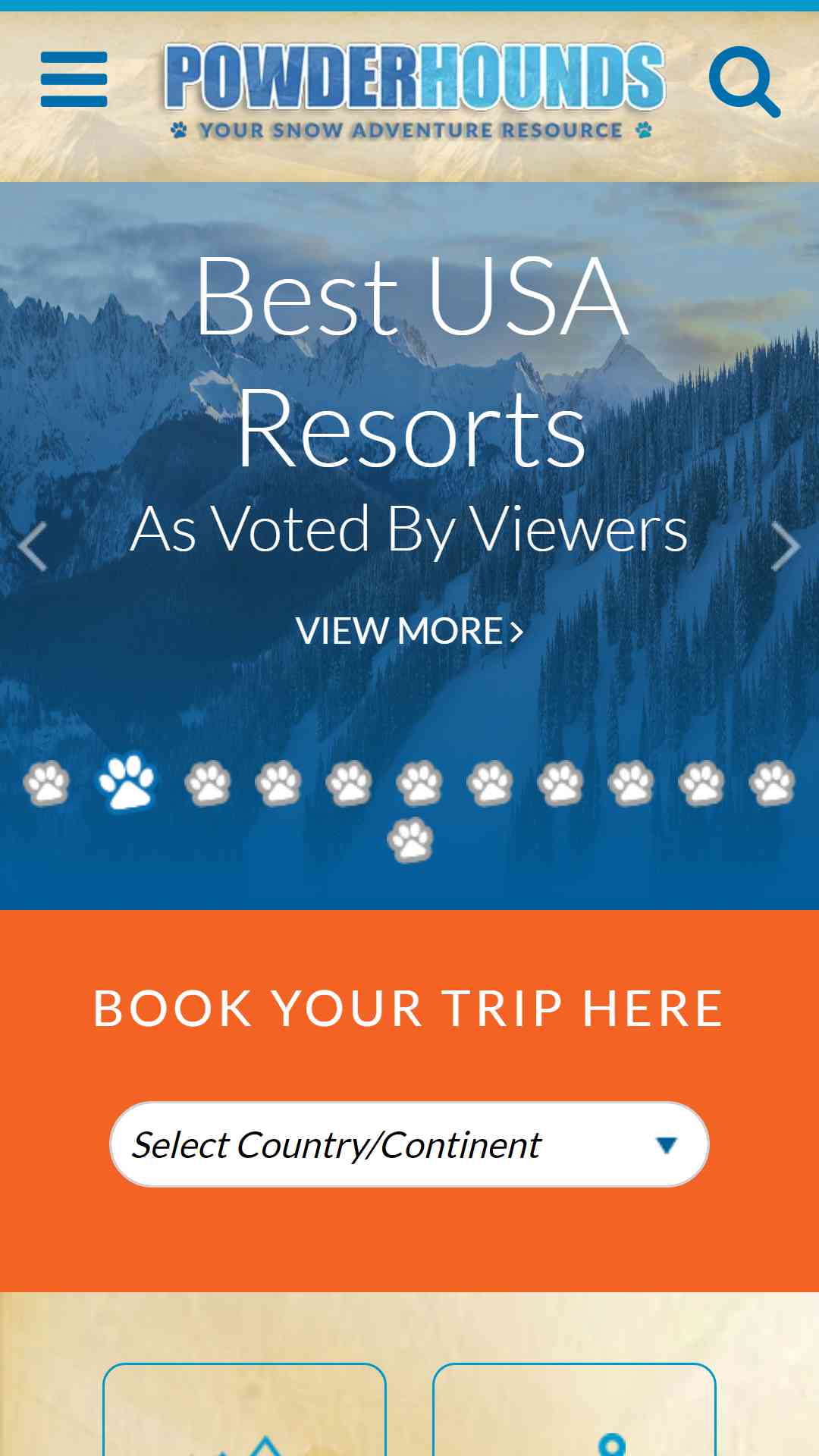Expand the Select Country/Continent dropdown
Screen dimensions: 819x1456
(x=409, y=1144)
